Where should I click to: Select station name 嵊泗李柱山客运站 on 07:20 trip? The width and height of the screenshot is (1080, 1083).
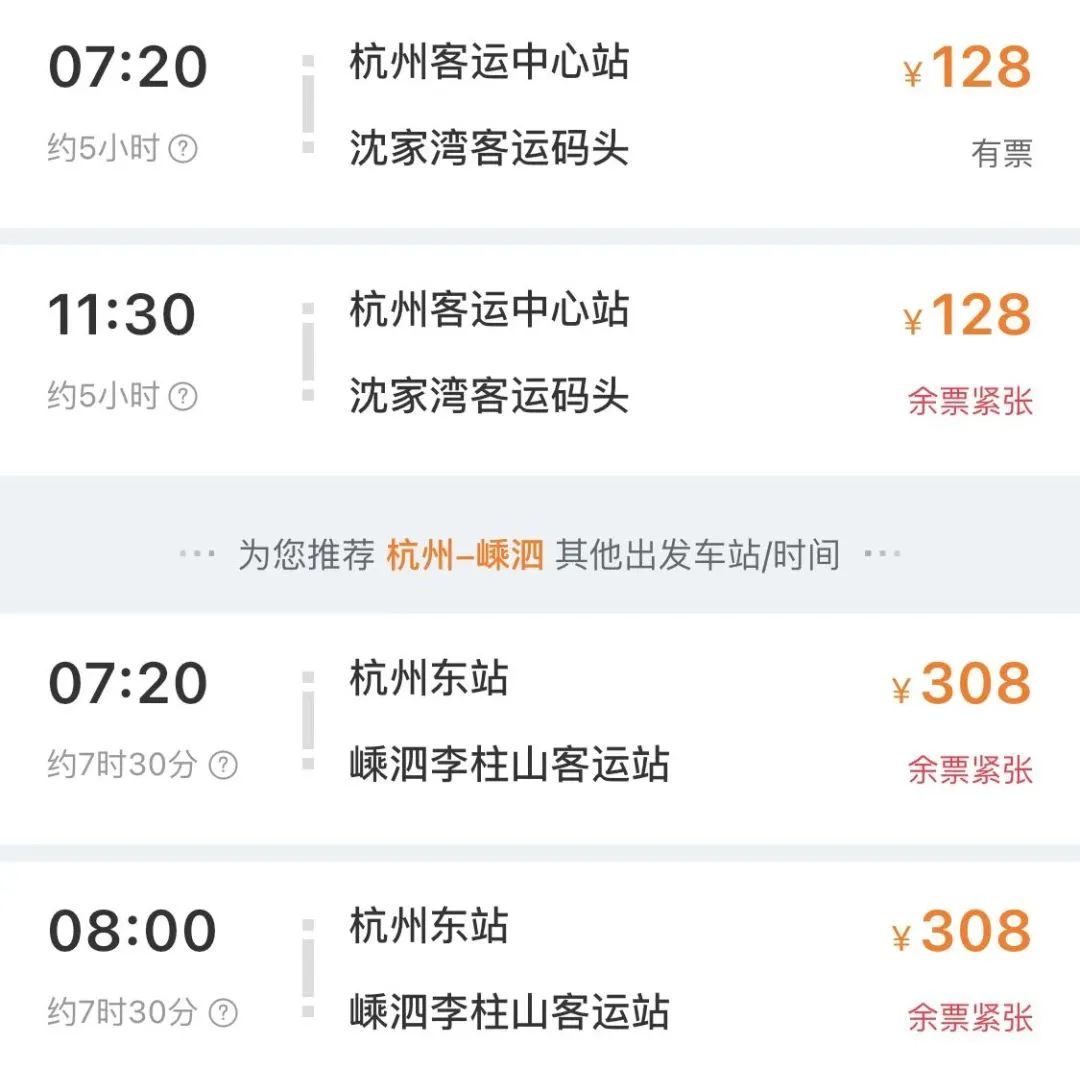[x=505, y=765]
